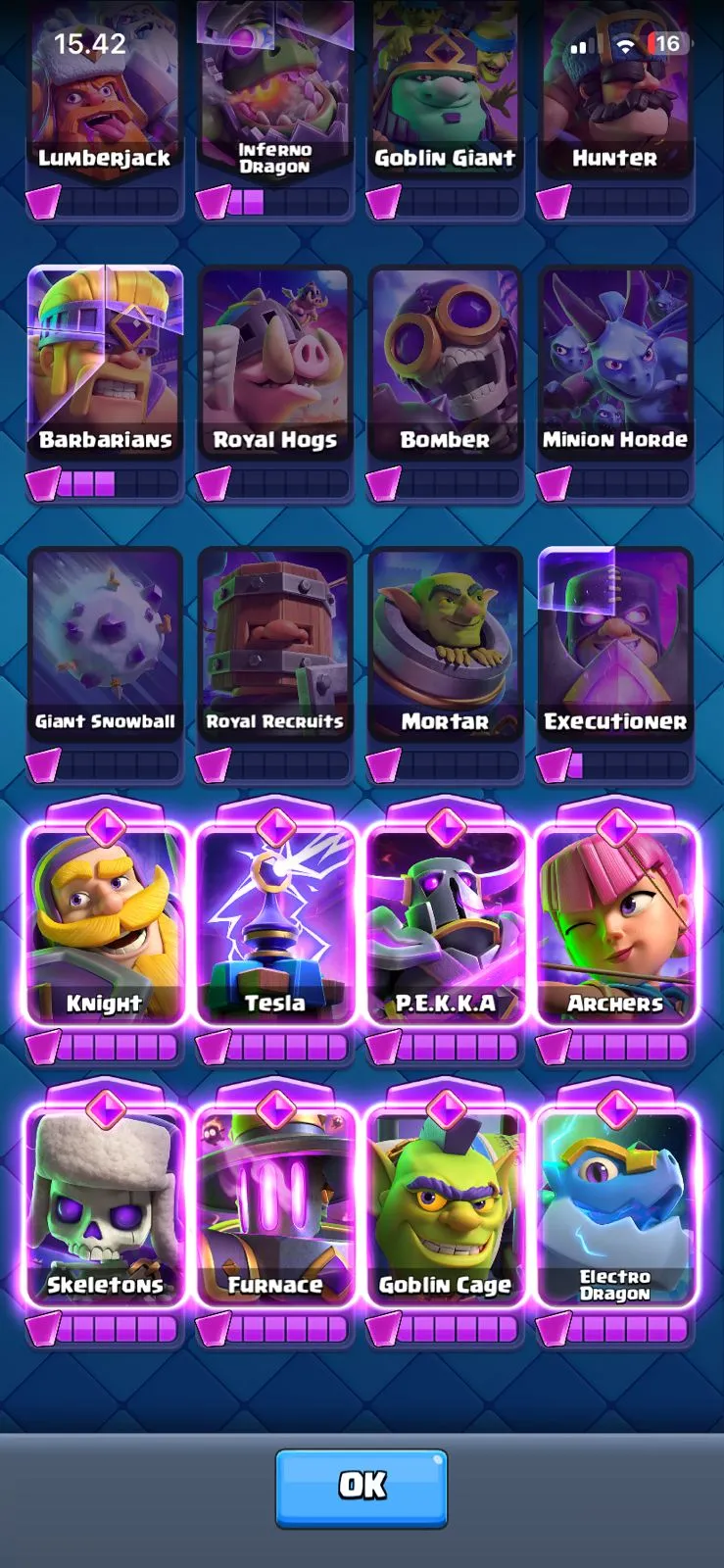The height and width of the screenshot is (1568, 724).
Task: Tap the glowing Knight card
Action: [x=105, y=924]
